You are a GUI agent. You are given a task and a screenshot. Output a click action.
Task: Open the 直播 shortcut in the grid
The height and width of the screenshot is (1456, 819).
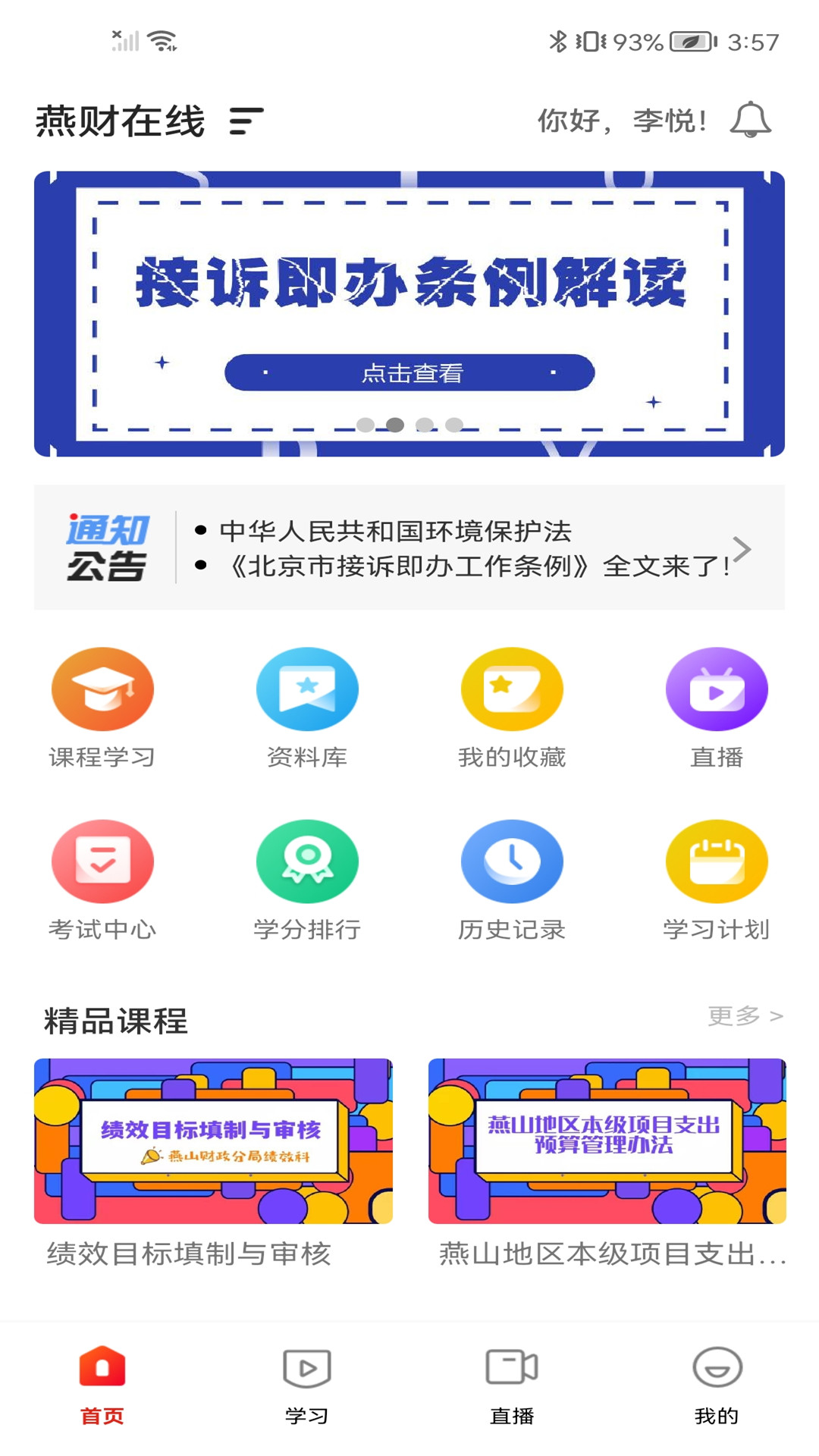click(x=717, y=707)
